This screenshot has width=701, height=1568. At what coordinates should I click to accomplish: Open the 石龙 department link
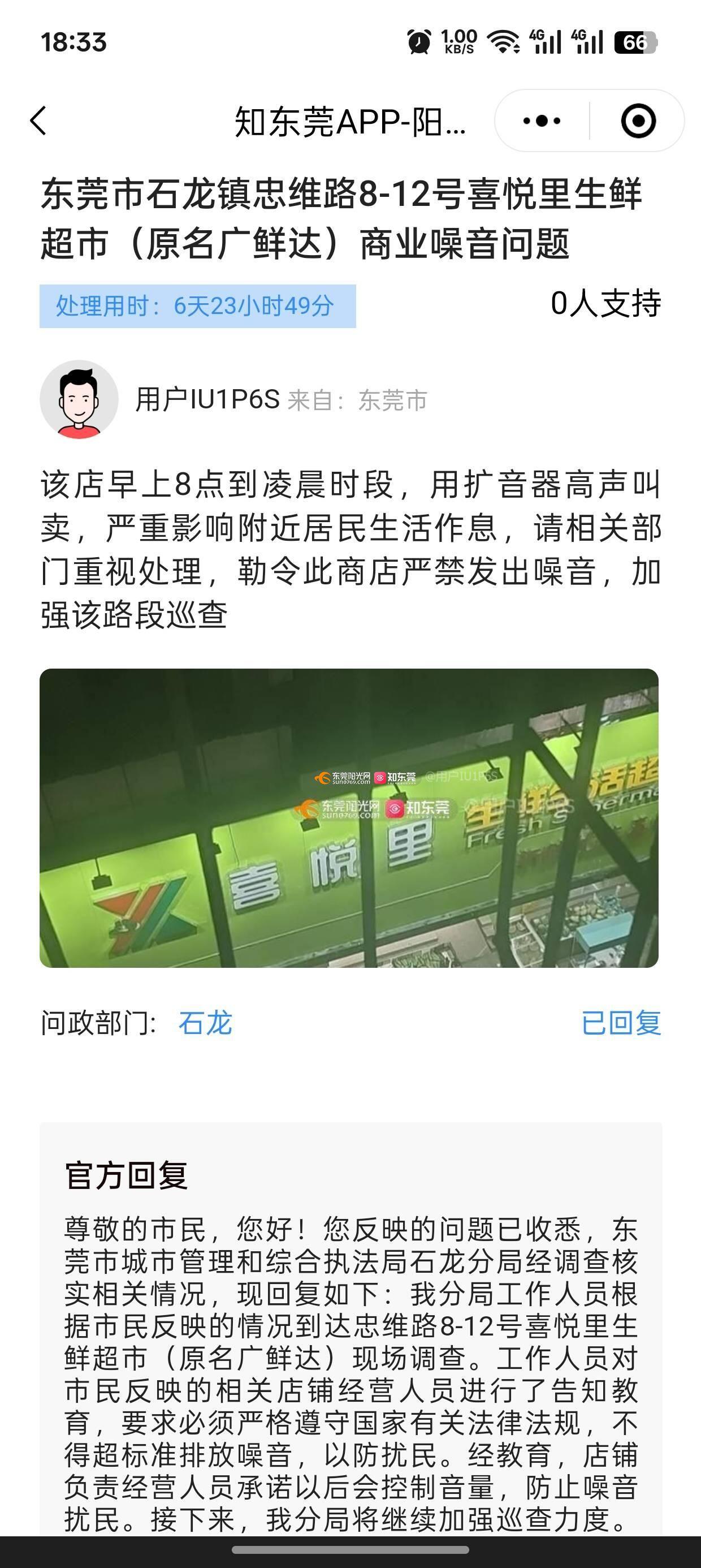pyautogui.click(x=205, y=1023)
